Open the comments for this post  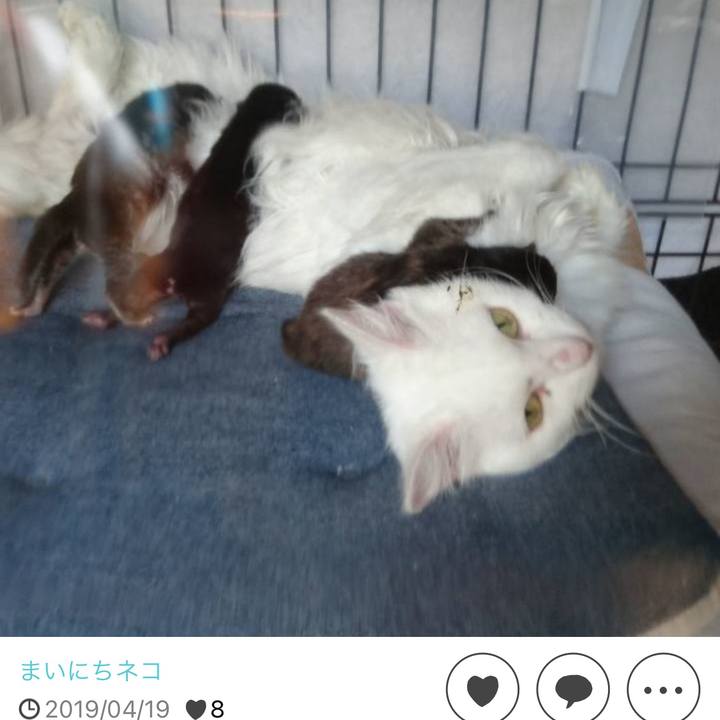(572, 689)
